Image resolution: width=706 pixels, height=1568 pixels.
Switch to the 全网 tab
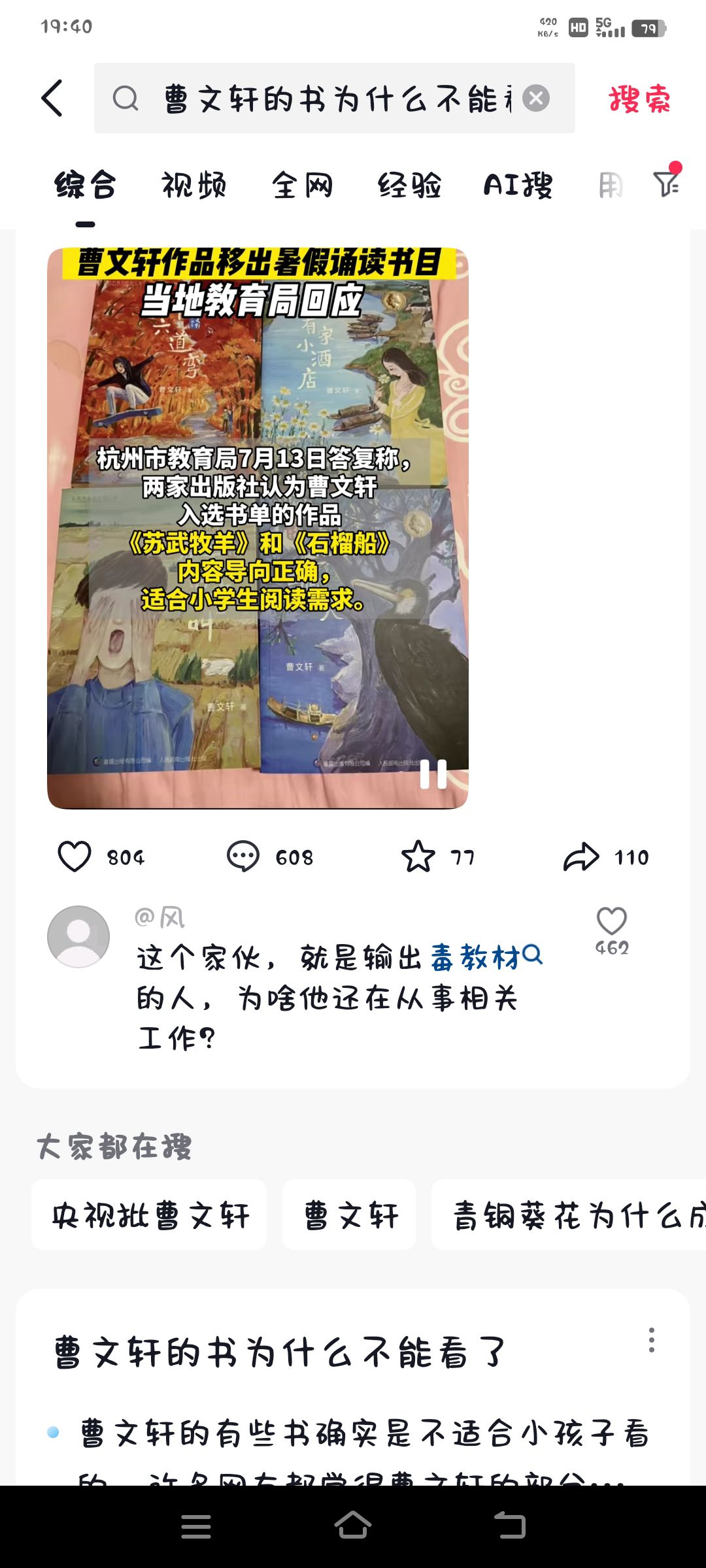[303, 186]
